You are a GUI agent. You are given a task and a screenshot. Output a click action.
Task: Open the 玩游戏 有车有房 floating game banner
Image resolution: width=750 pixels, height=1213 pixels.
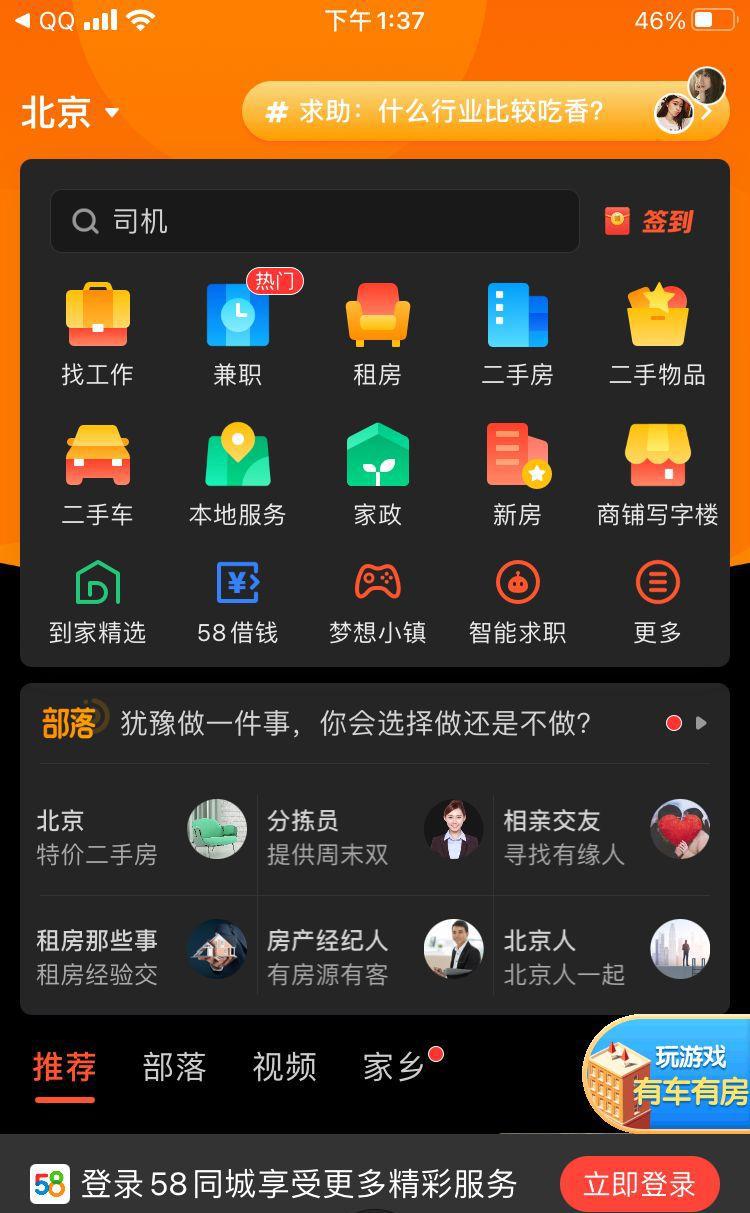coord(667,1075)
